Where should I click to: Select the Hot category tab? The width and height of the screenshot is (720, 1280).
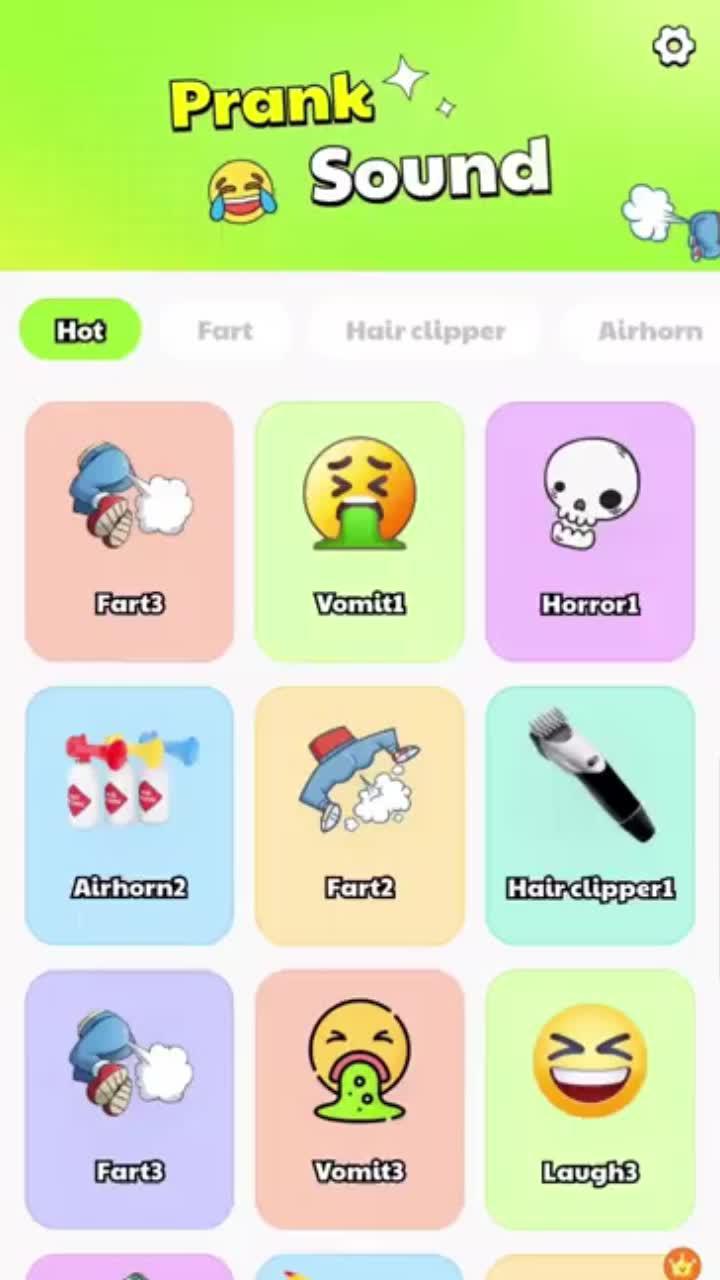80,330
